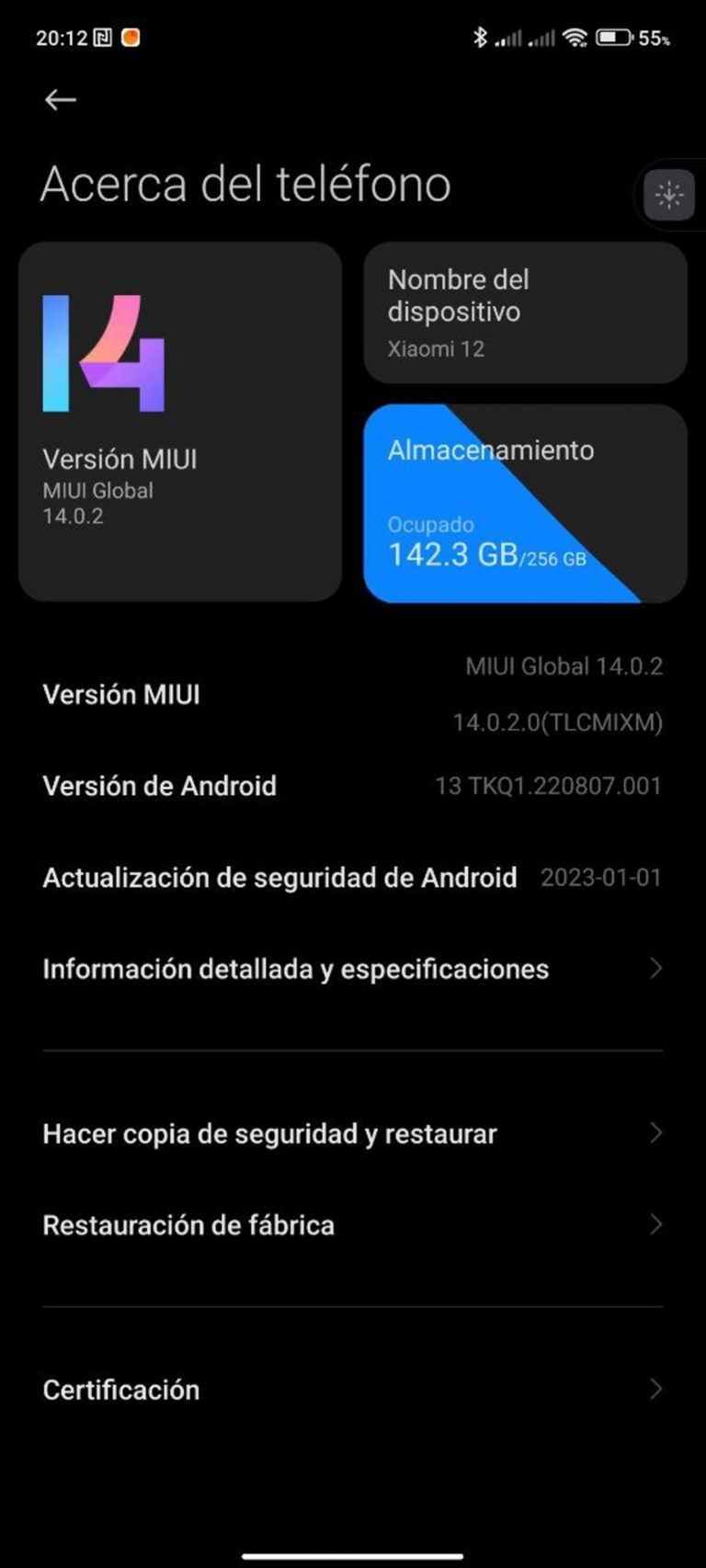
Task: Expand Restauración de fábrica
Action: click(353, 1225)
